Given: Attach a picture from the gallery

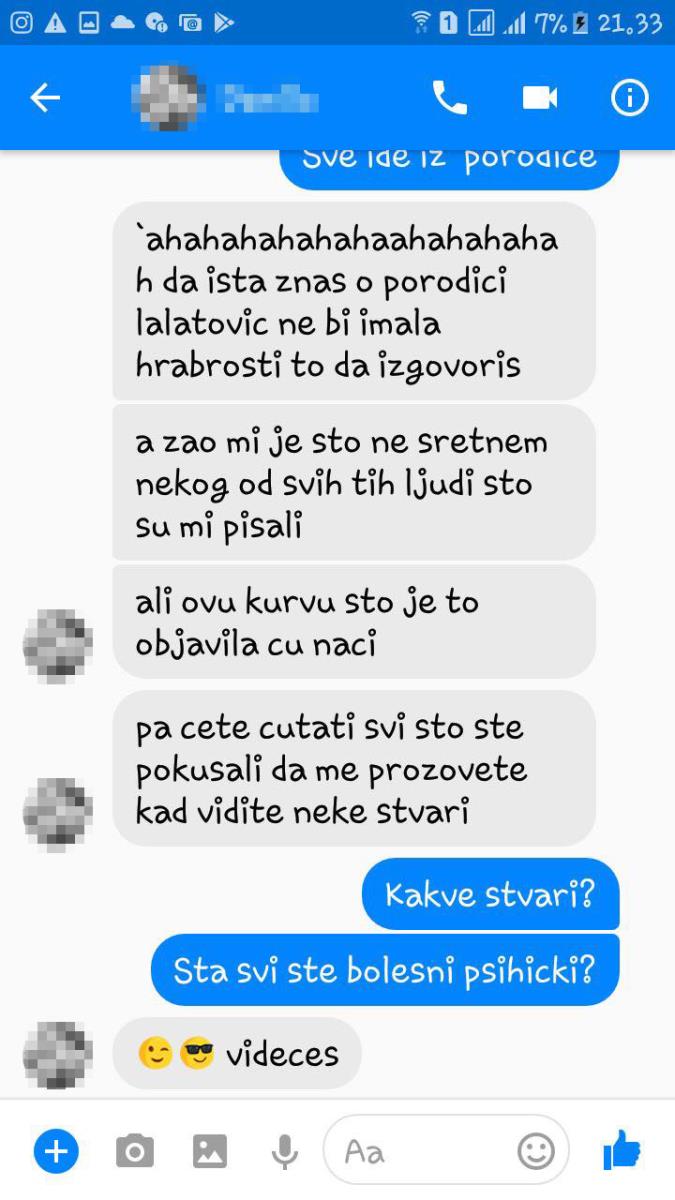Looking at the screenshot, I should pos(210,1152).
